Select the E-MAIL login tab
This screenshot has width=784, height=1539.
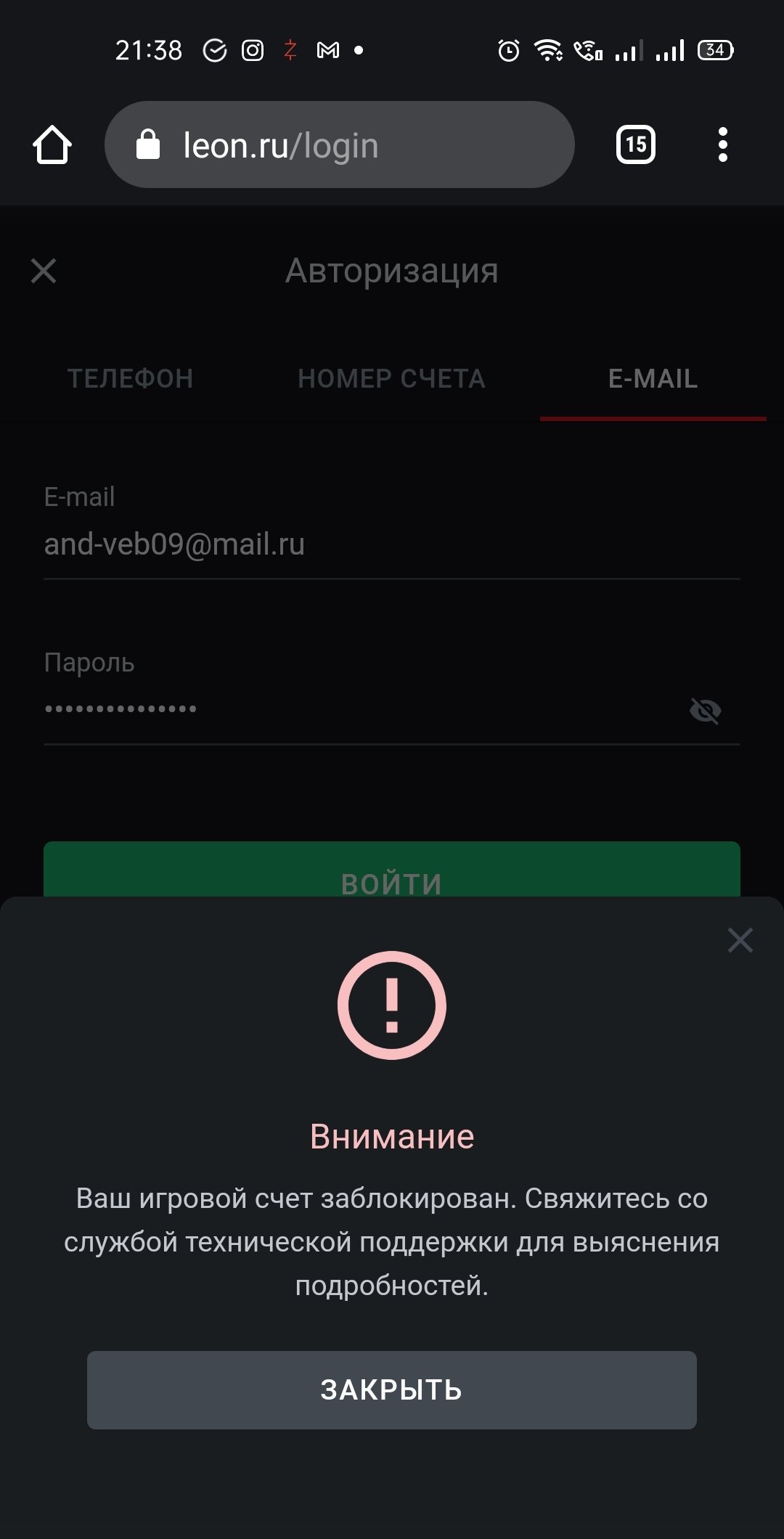point(653,378)
